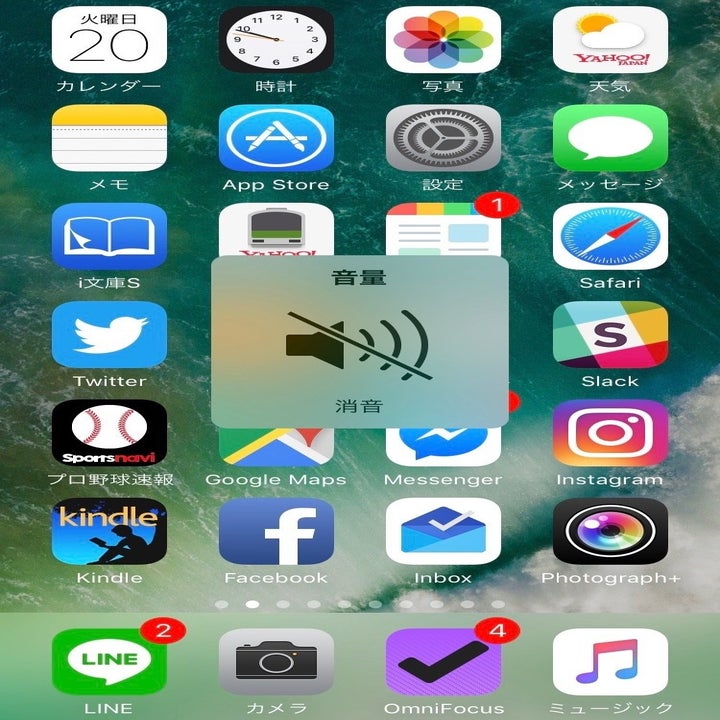Launch the 時計 clock app
This screenshot has width=720, height=720.
coord(276,40)
